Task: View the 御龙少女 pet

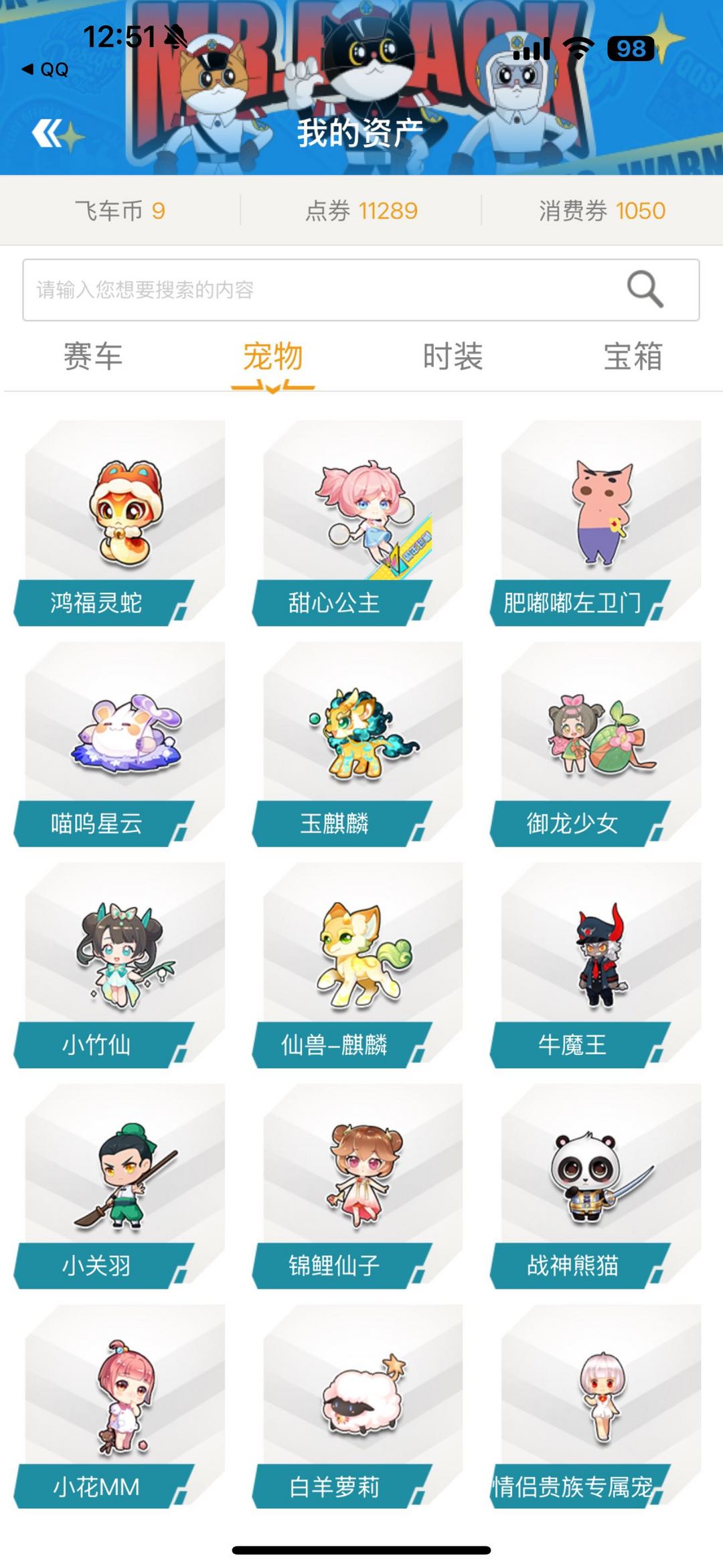Action: (596, 744)
